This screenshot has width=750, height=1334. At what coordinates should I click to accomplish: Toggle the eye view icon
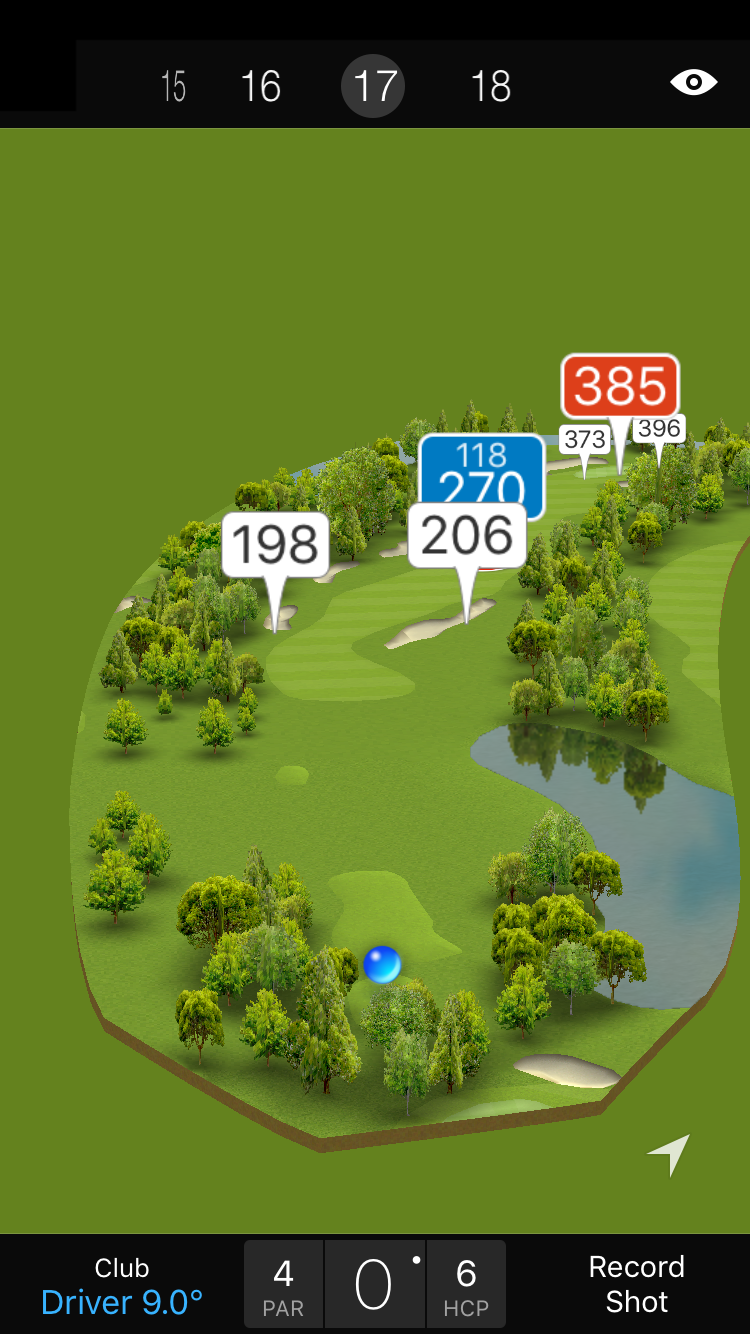(x=693, y=82)
